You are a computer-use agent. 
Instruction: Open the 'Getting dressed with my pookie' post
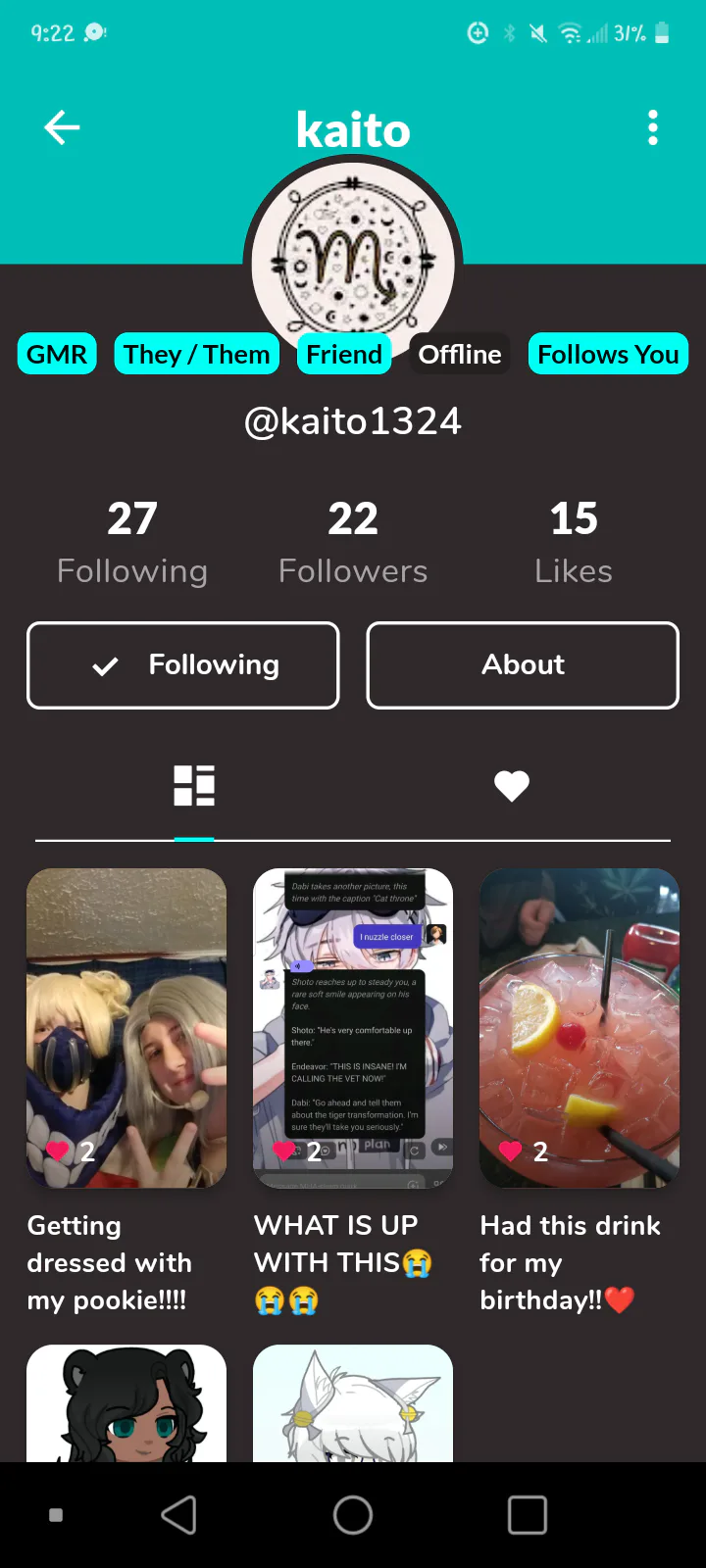tap(126, 1028)
